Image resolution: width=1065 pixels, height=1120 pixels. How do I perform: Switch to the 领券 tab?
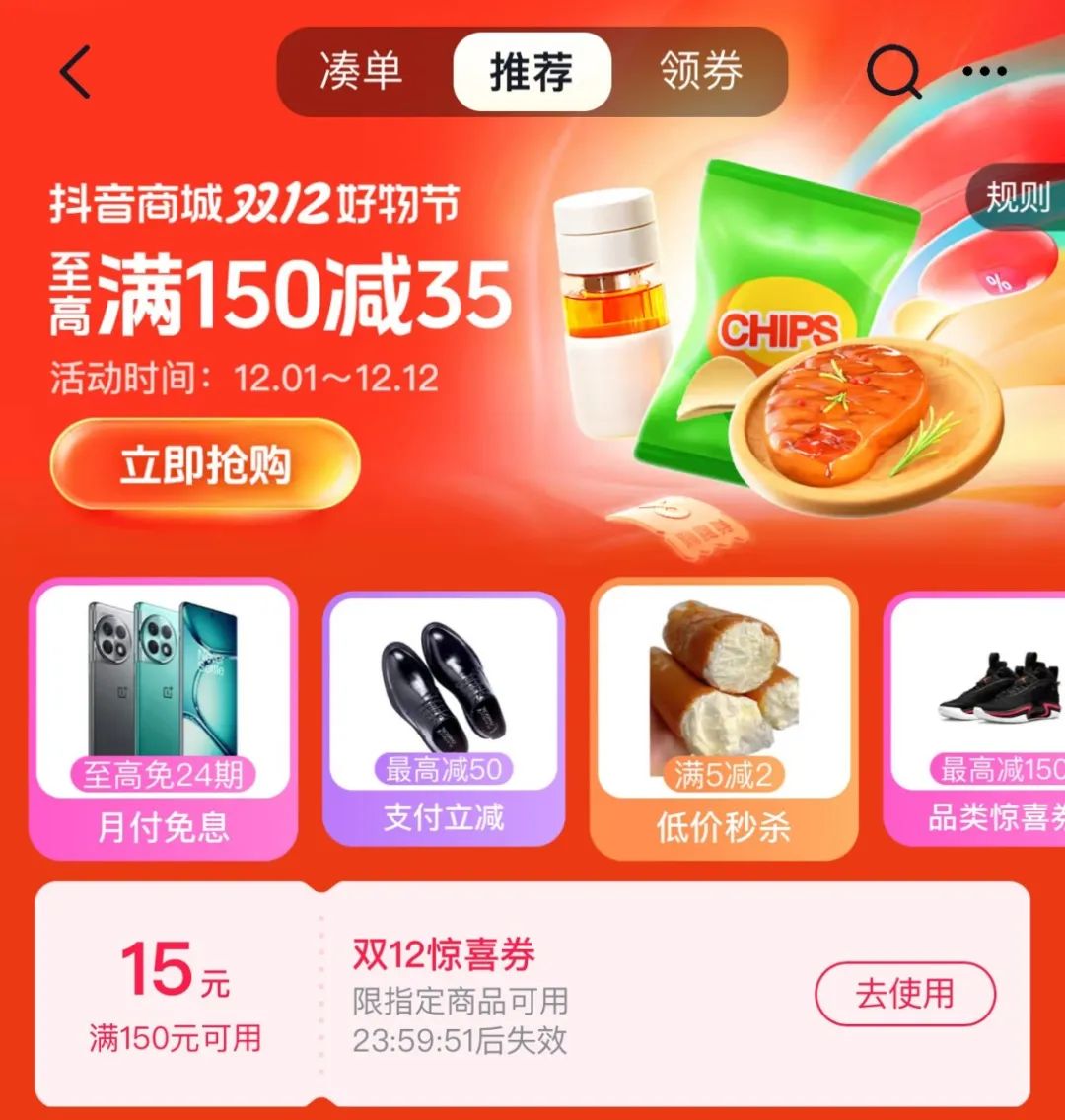701,72
